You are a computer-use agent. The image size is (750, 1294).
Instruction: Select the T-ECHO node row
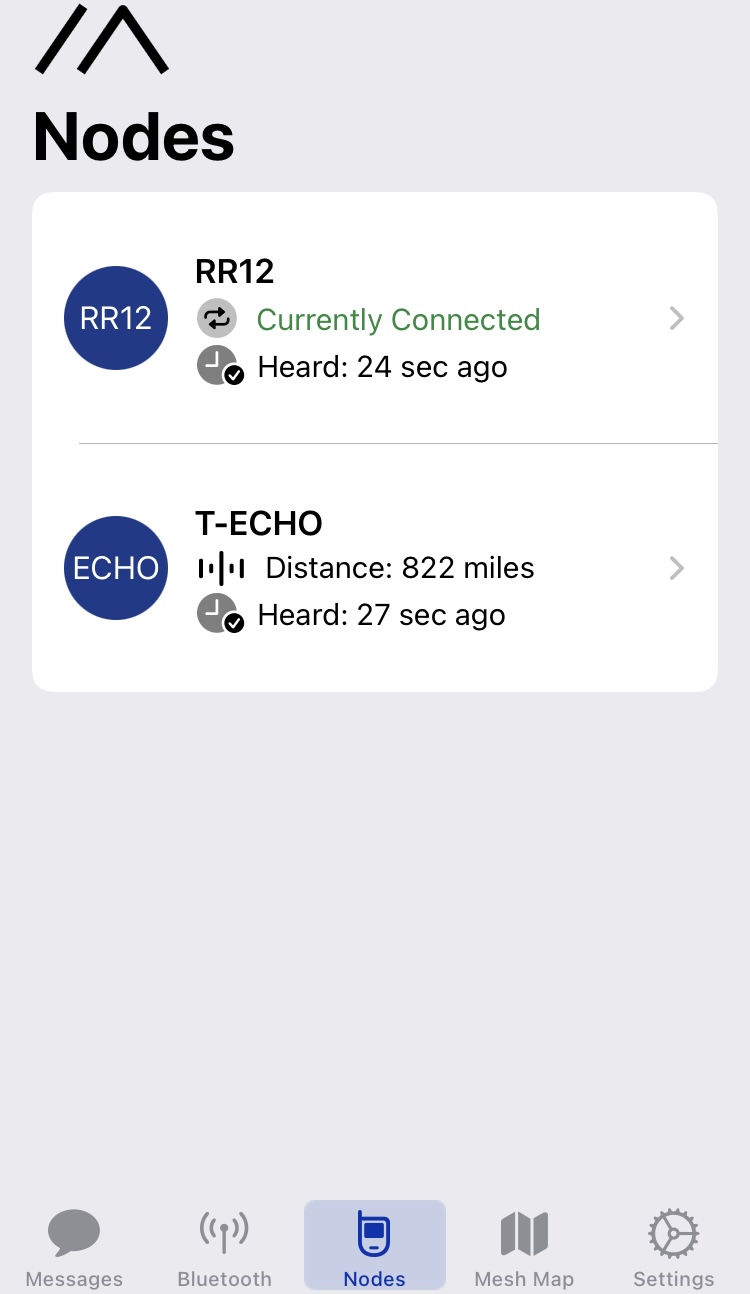pyautogui.click(x=375, y=567)
